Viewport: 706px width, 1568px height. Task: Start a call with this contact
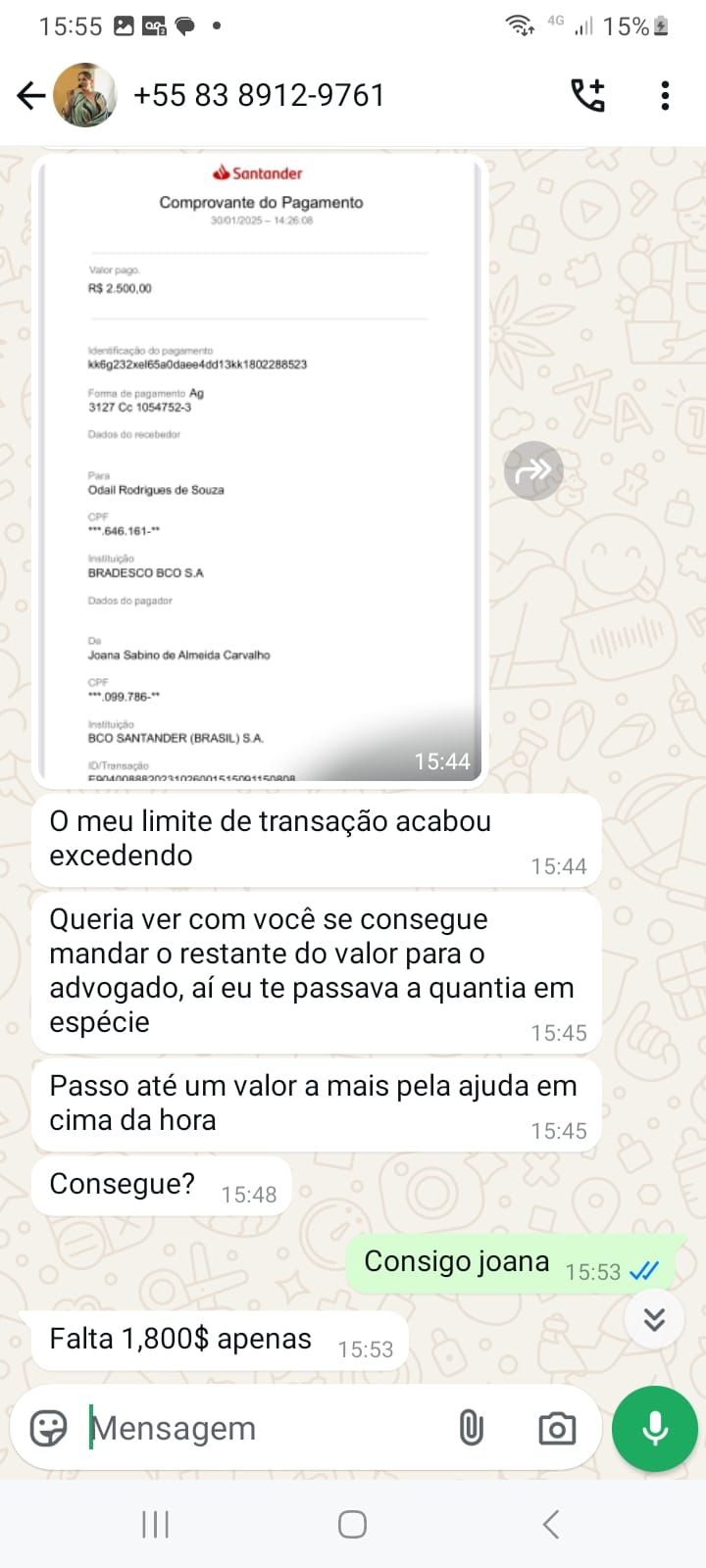tap(588, 95)
